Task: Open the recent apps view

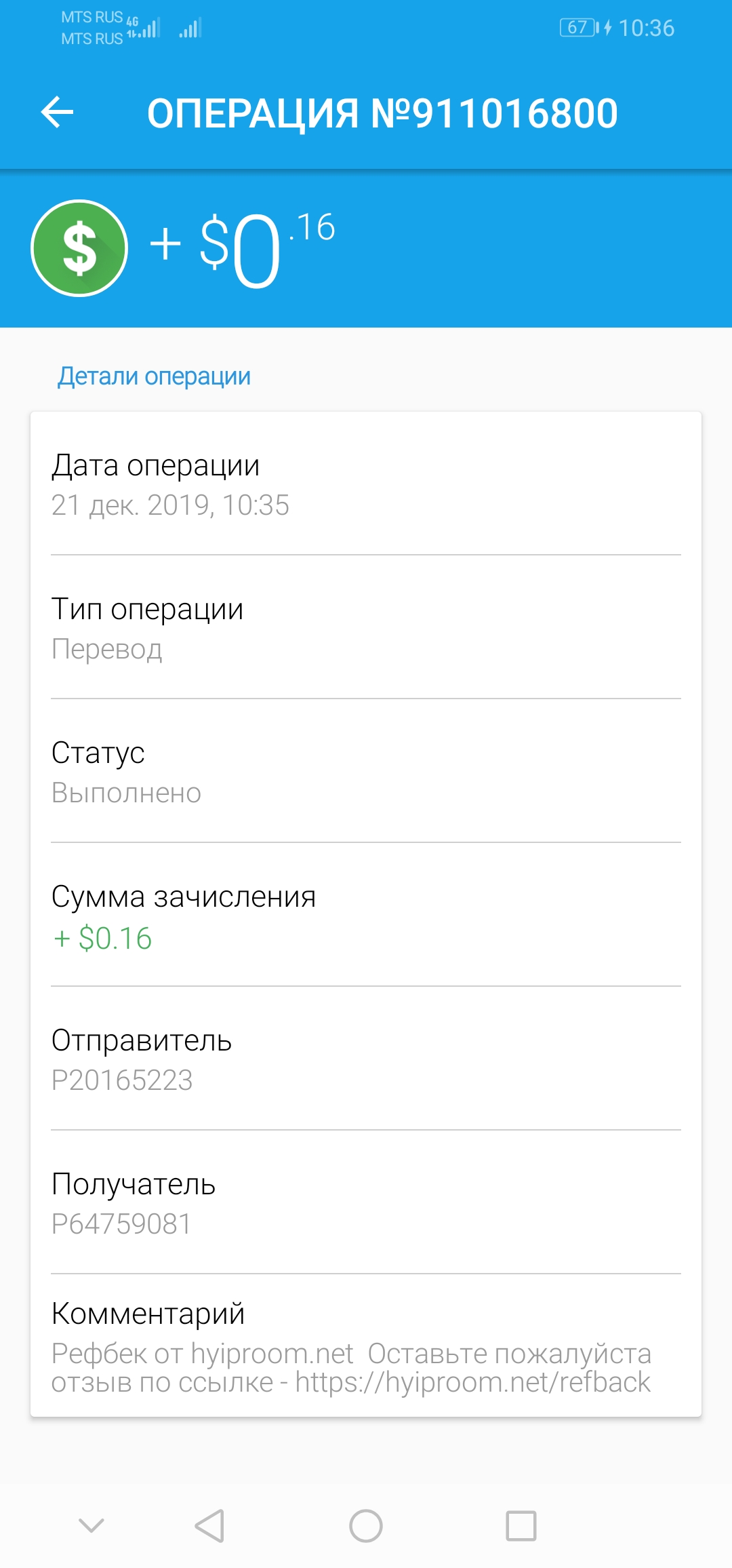Action: pos(521,1526)
